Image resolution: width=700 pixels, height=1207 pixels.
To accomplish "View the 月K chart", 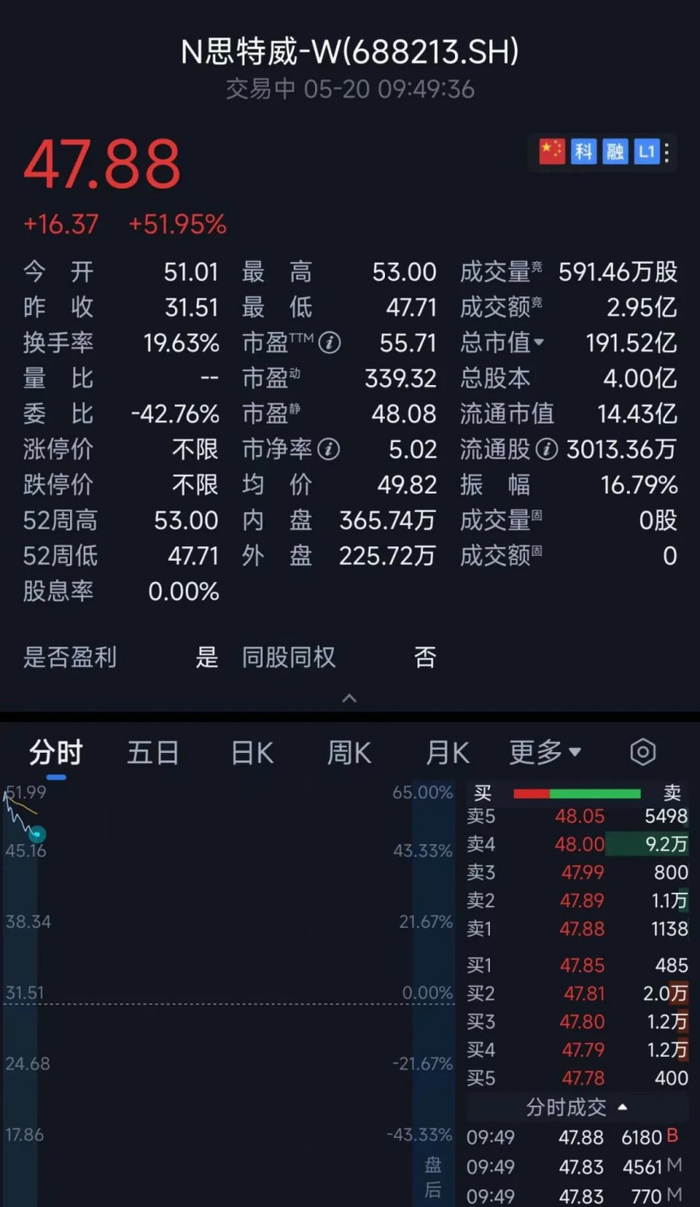I will (x=447, y=752).
